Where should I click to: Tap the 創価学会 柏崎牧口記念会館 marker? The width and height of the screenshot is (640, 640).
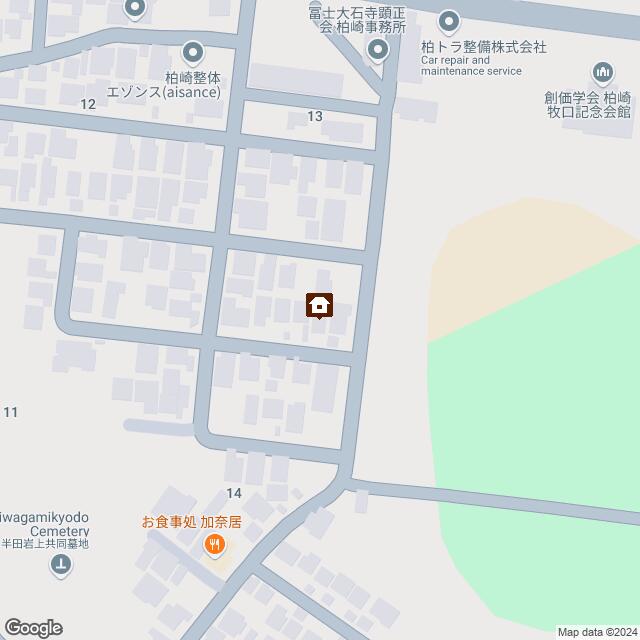(602, 72)
